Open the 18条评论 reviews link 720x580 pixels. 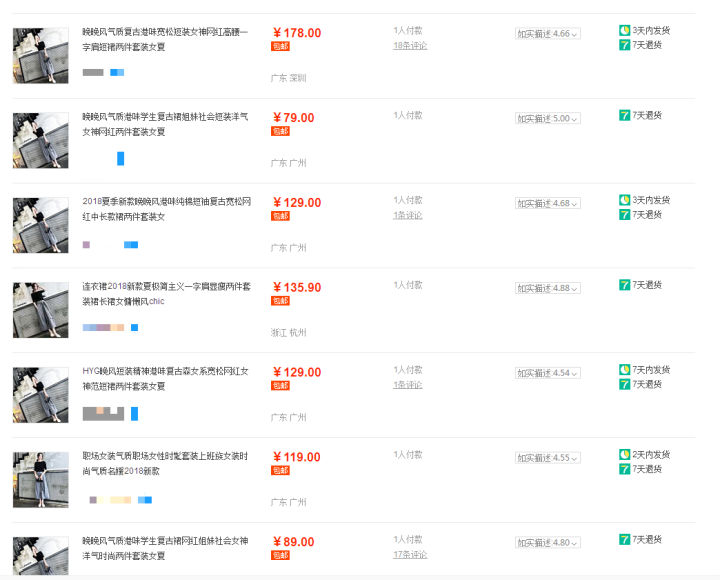click(x=410, y=46)
